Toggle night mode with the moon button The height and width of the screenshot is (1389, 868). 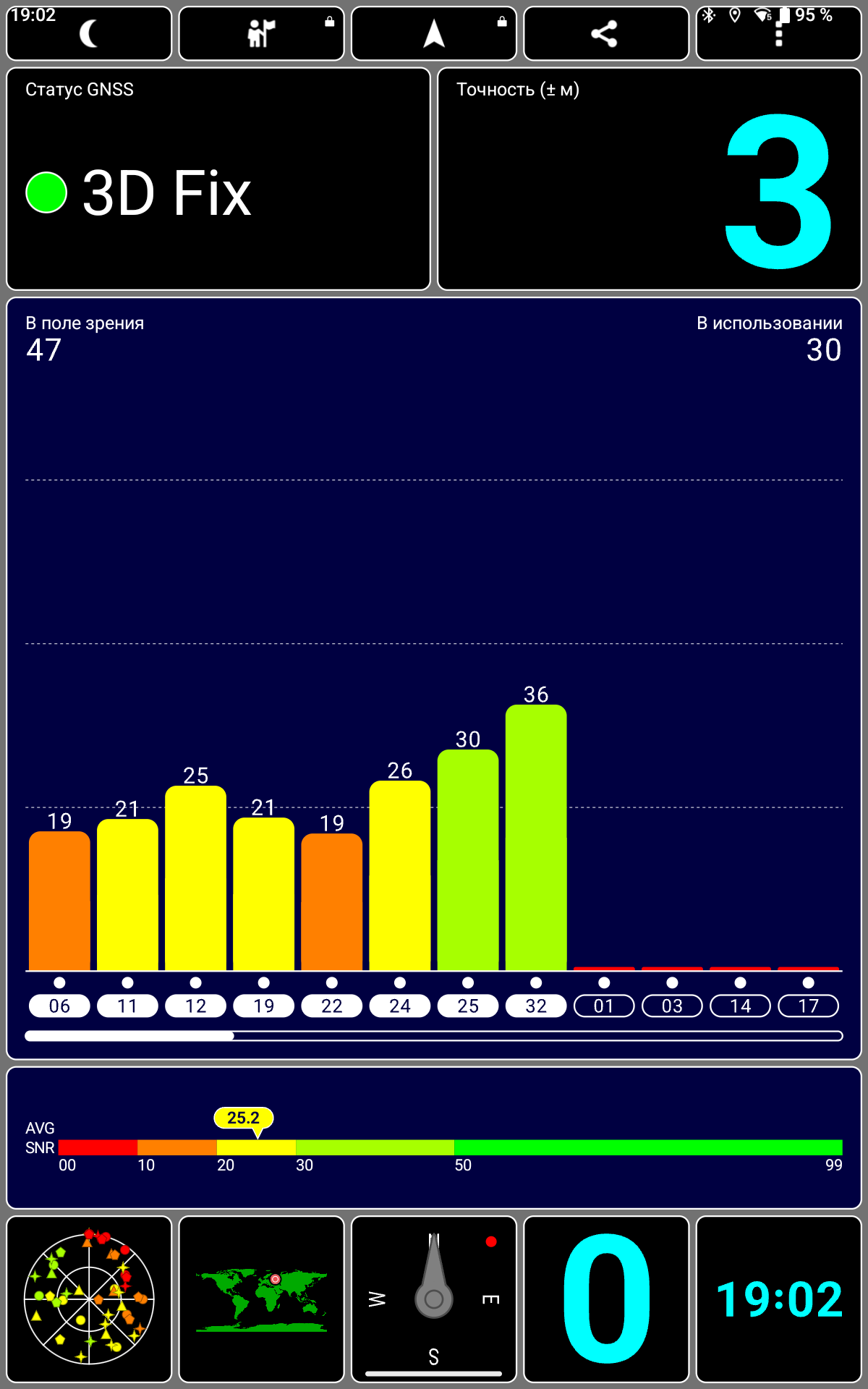point(89,33)
